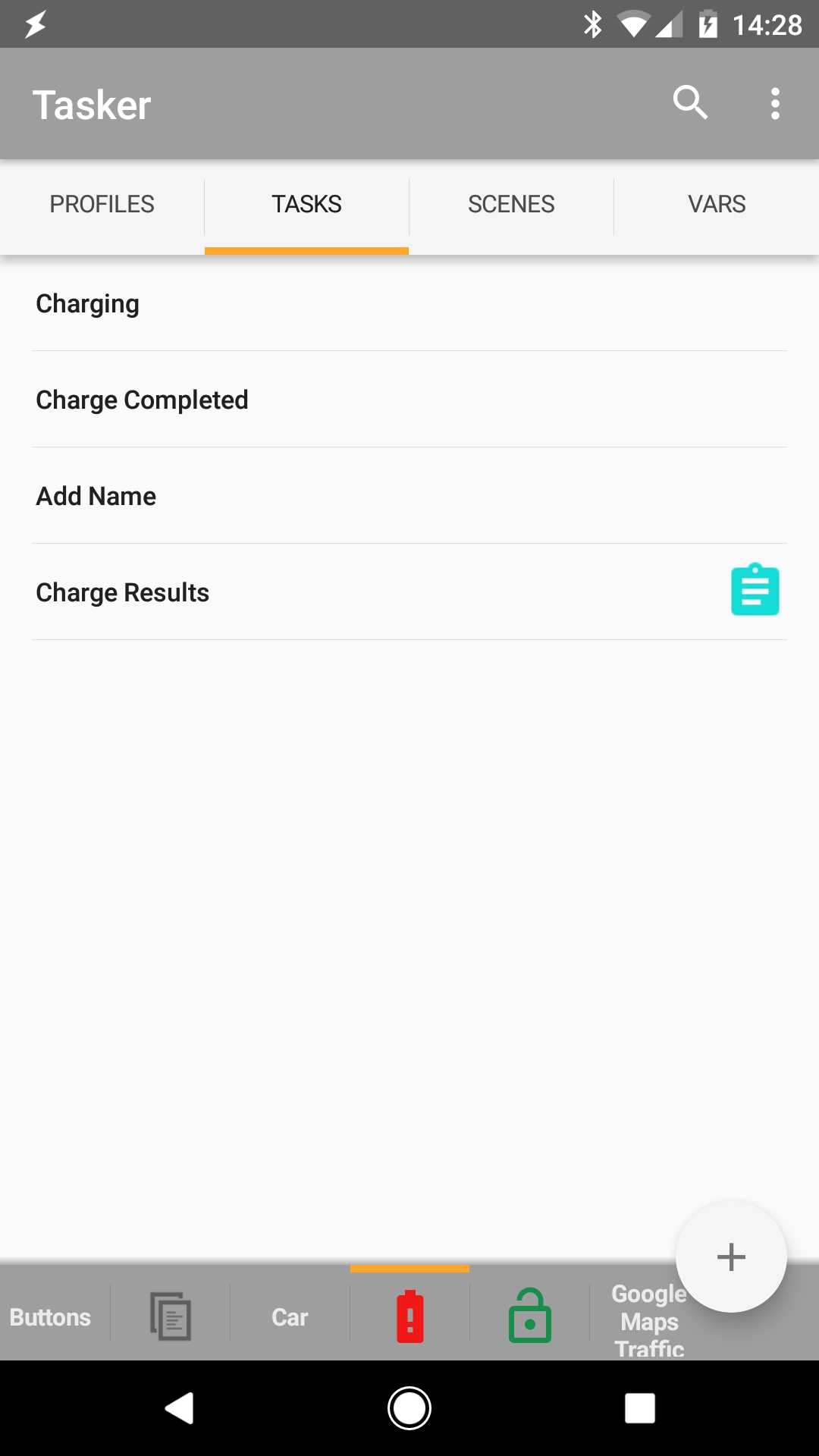Open the Add Name task
Viewport: 819px width, 1456px height.
click(409, 496)
